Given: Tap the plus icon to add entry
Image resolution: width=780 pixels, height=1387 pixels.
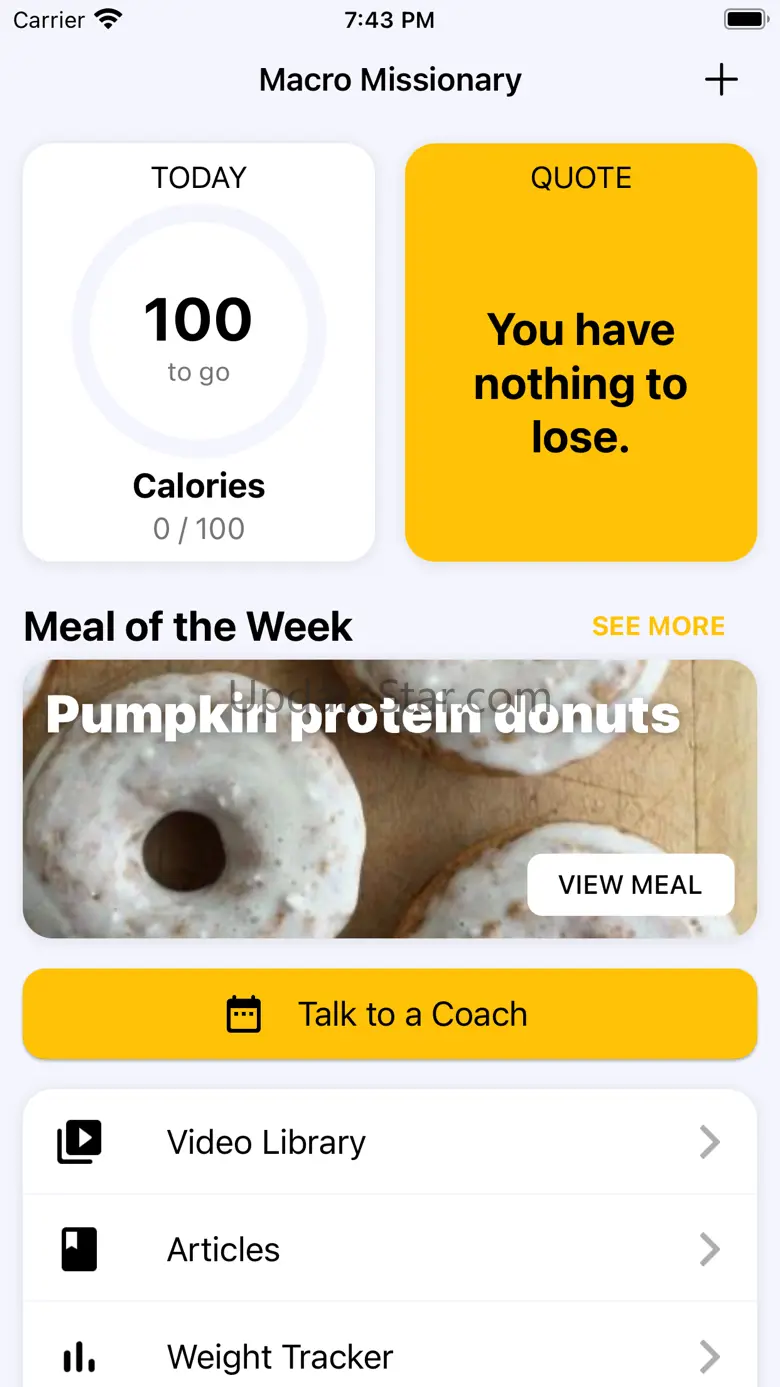Looking at the screenshot, I should click(721, 80).
